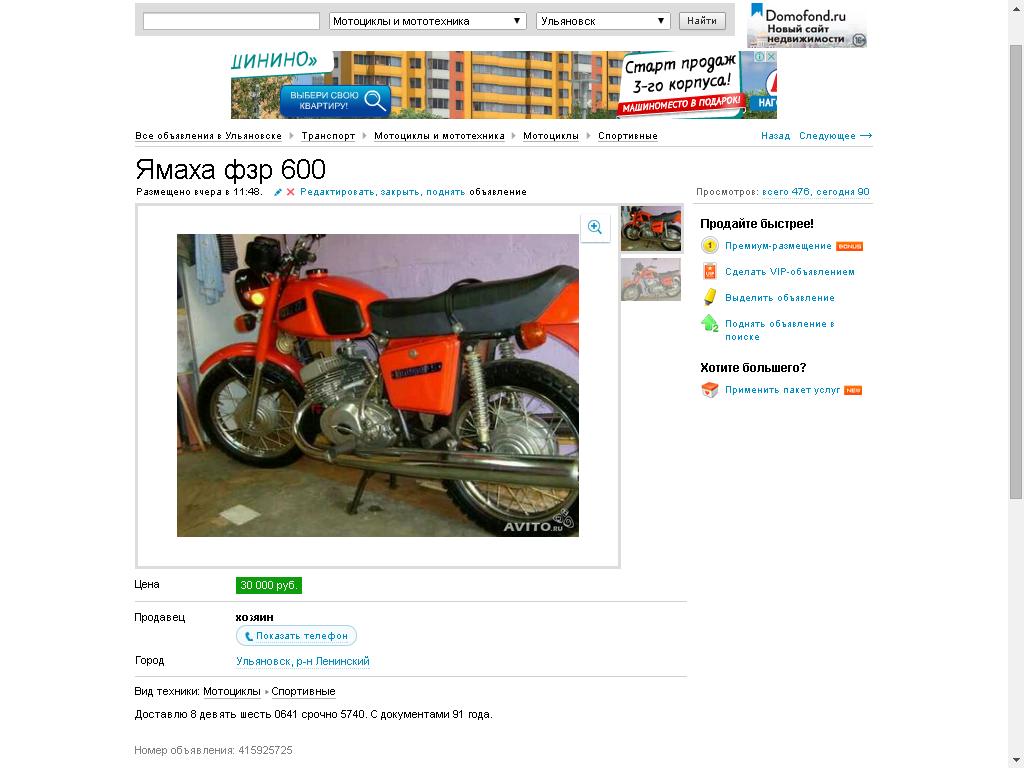Choose Премиум-размещение option
This screenshot has height=768, width=1024.
pyautogui.click(x=778, y=246)
